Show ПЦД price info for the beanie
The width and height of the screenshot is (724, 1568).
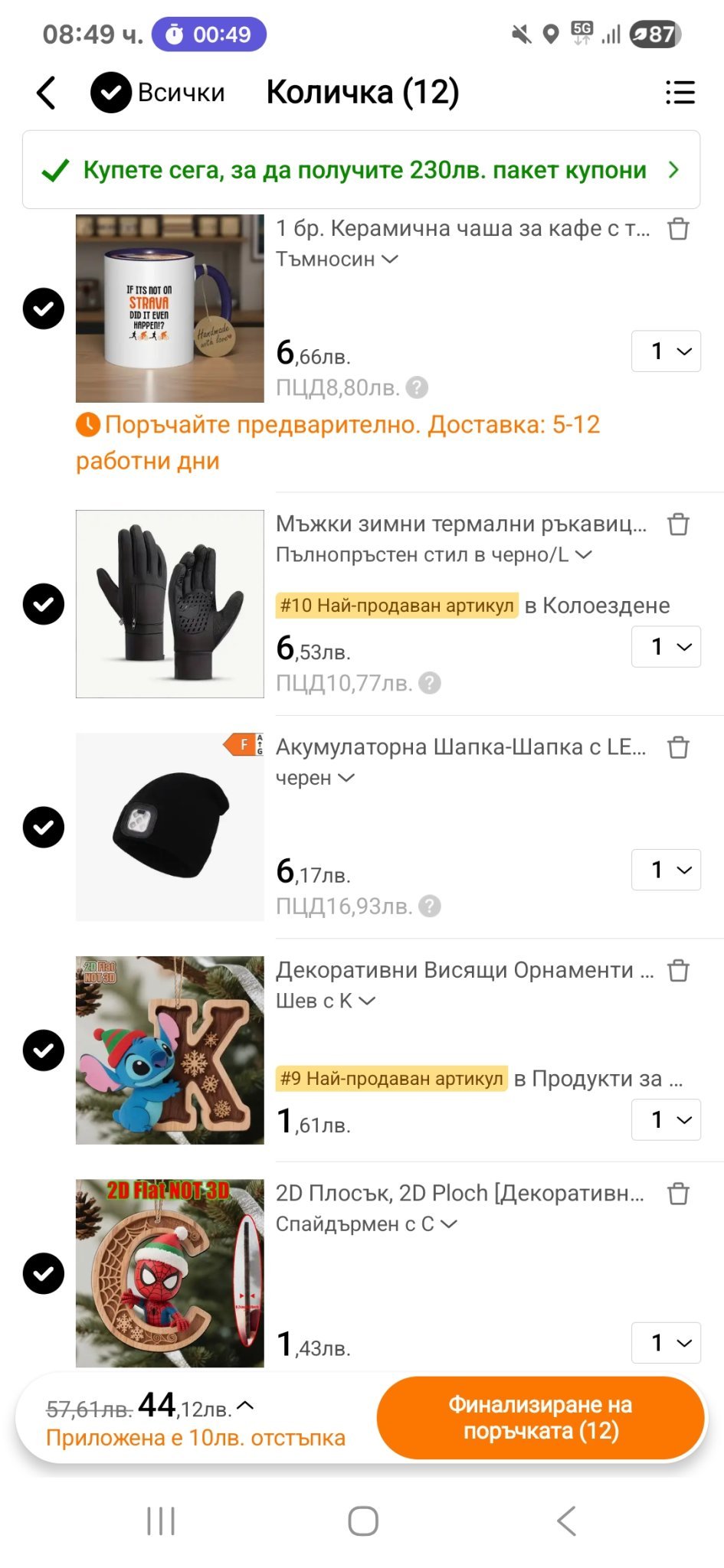point(430,906)
